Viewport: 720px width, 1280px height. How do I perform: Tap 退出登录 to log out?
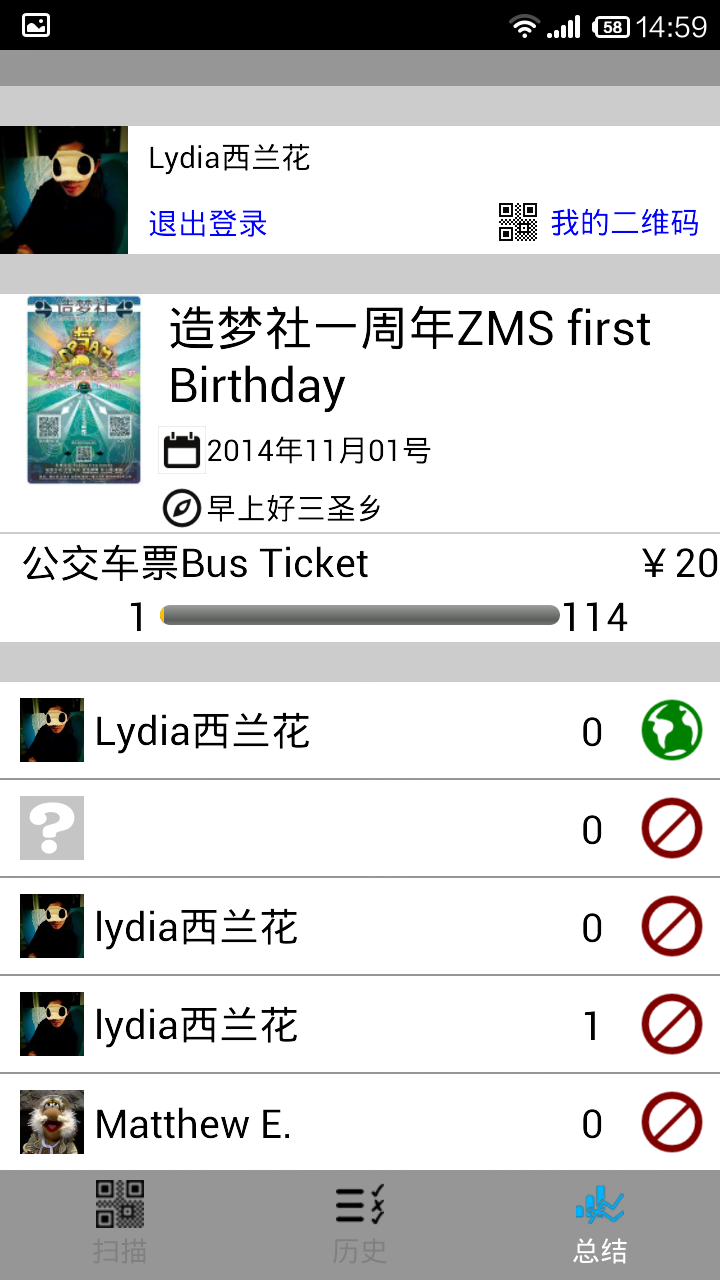208,222
